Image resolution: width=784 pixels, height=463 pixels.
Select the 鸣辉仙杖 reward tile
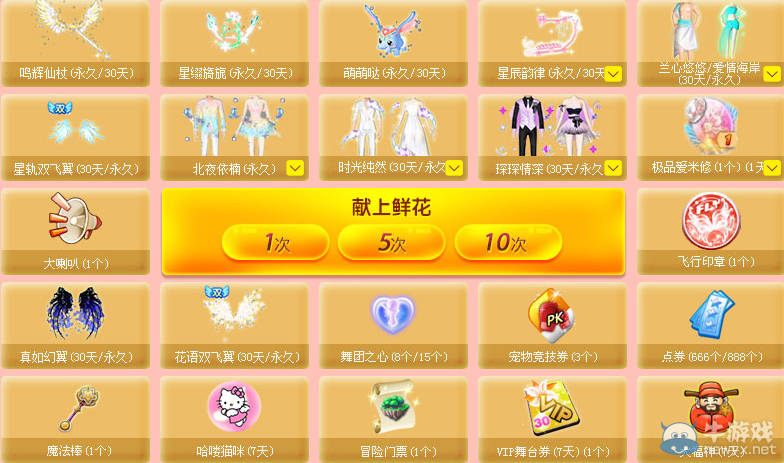(76, 43)
